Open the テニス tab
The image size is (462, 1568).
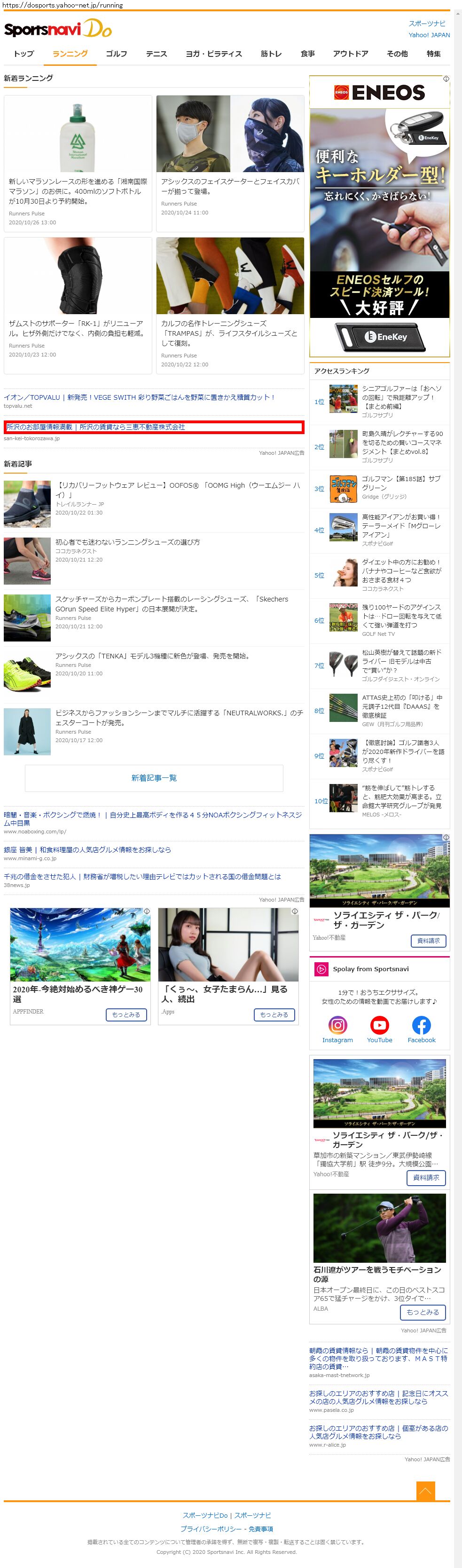pos(156,54)
